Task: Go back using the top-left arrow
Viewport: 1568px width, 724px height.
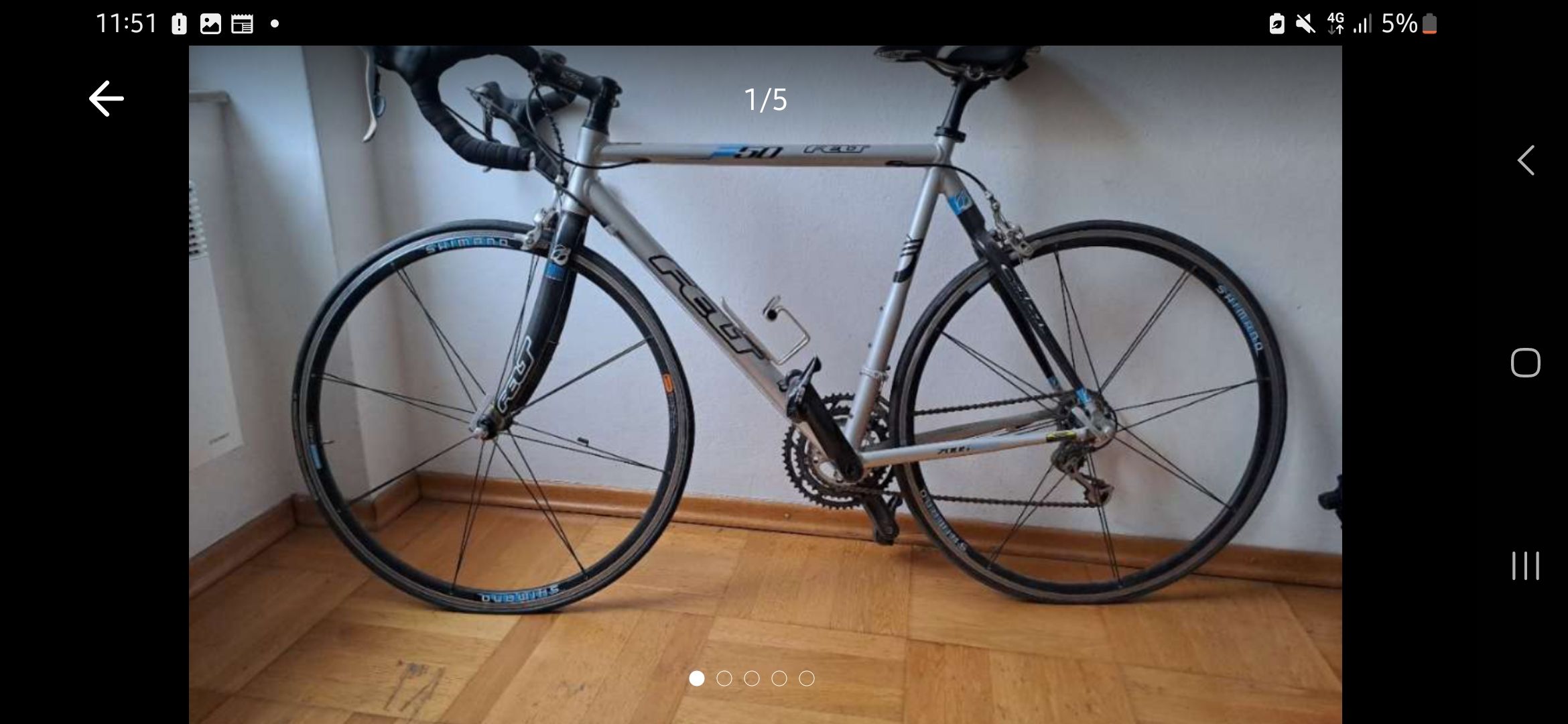Action: (x=107, y=99)
